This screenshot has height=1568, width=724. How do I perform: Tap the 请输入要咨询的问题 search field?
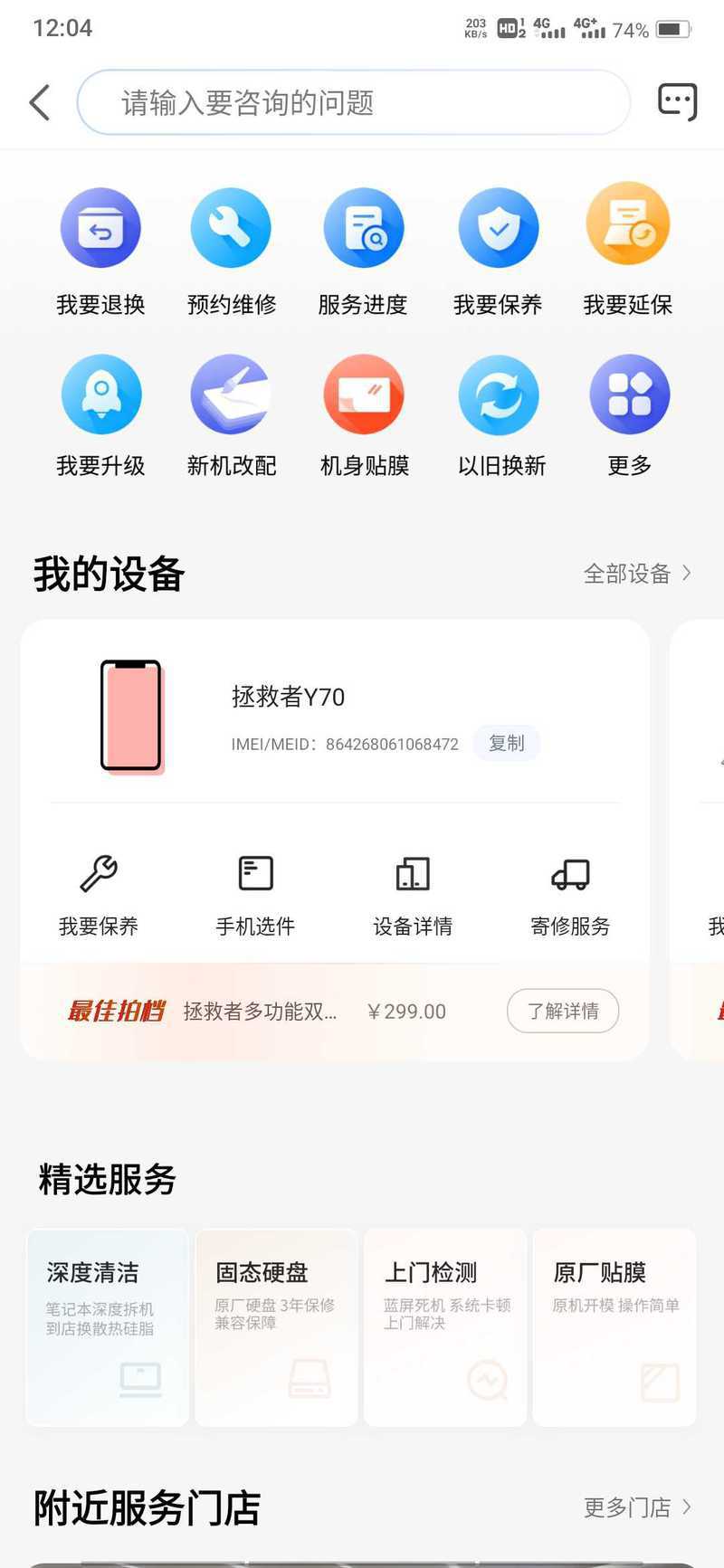click(353, 102)
